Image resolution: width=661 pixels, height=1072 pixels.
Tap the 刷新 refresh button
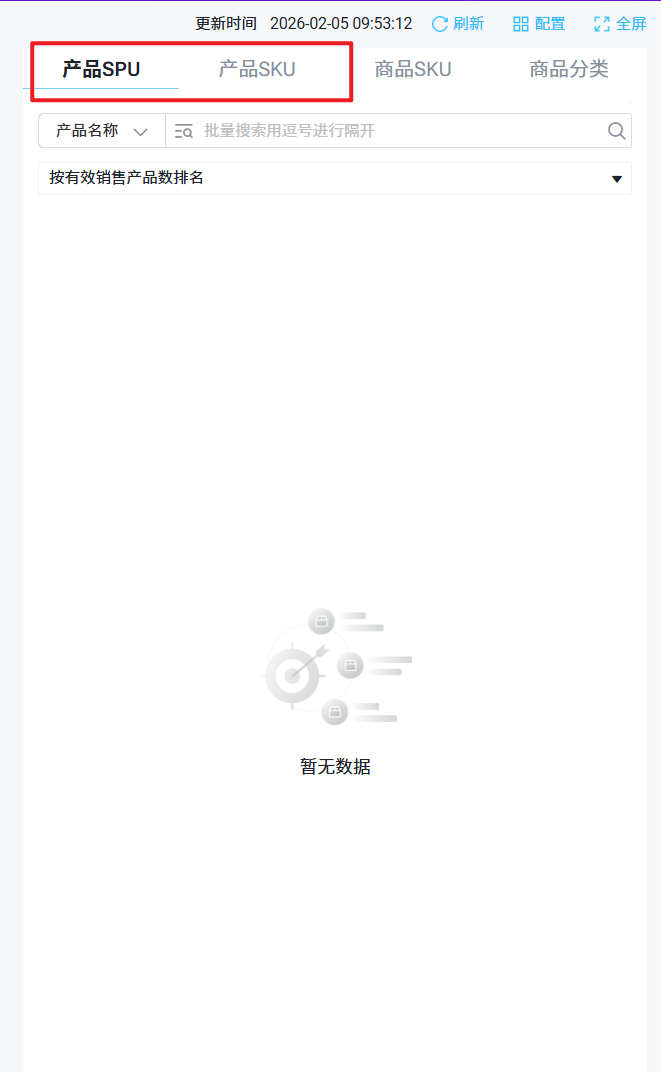click(x=457, y=24)
